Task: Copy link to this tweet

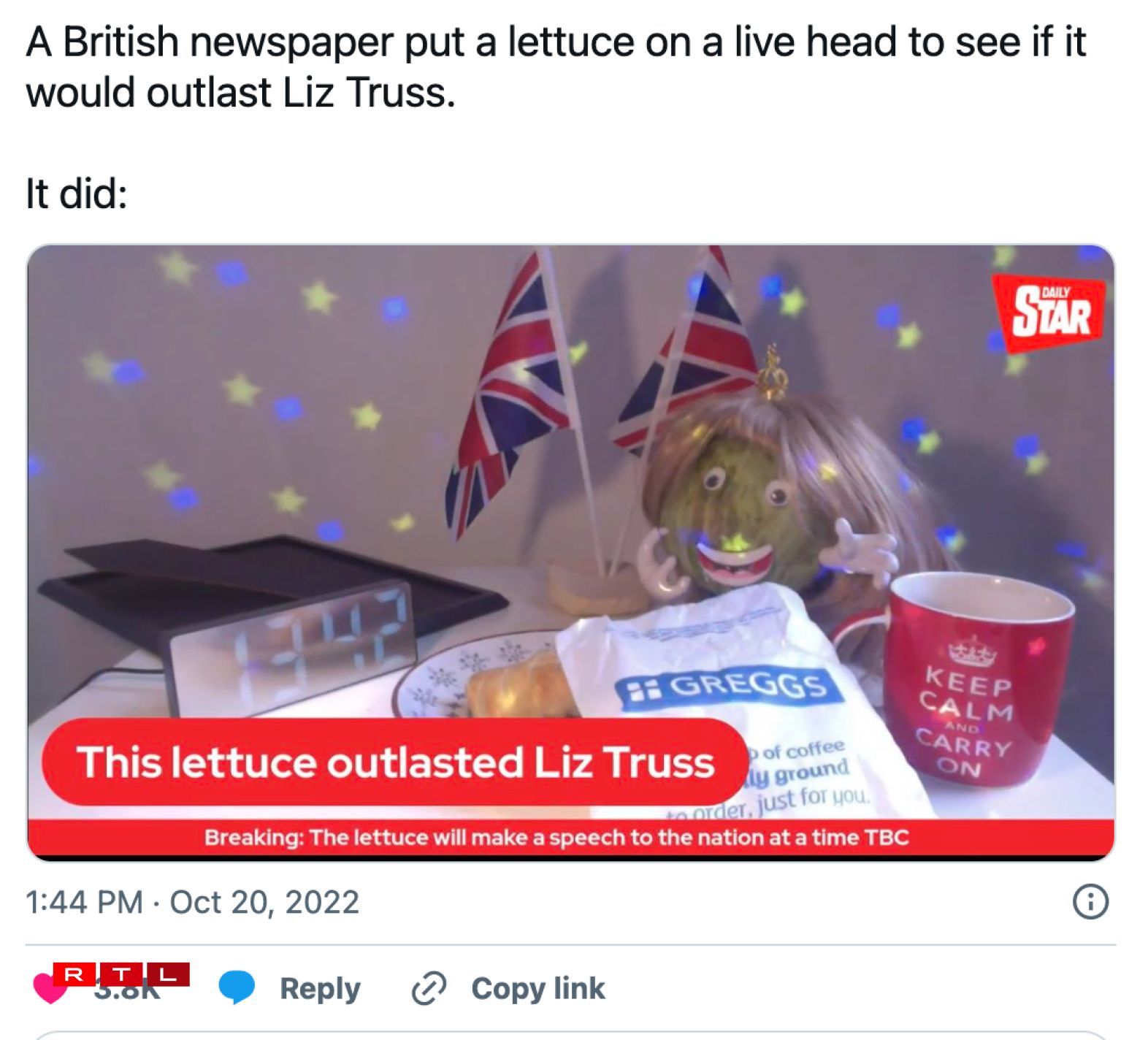Action: [509, 988]
